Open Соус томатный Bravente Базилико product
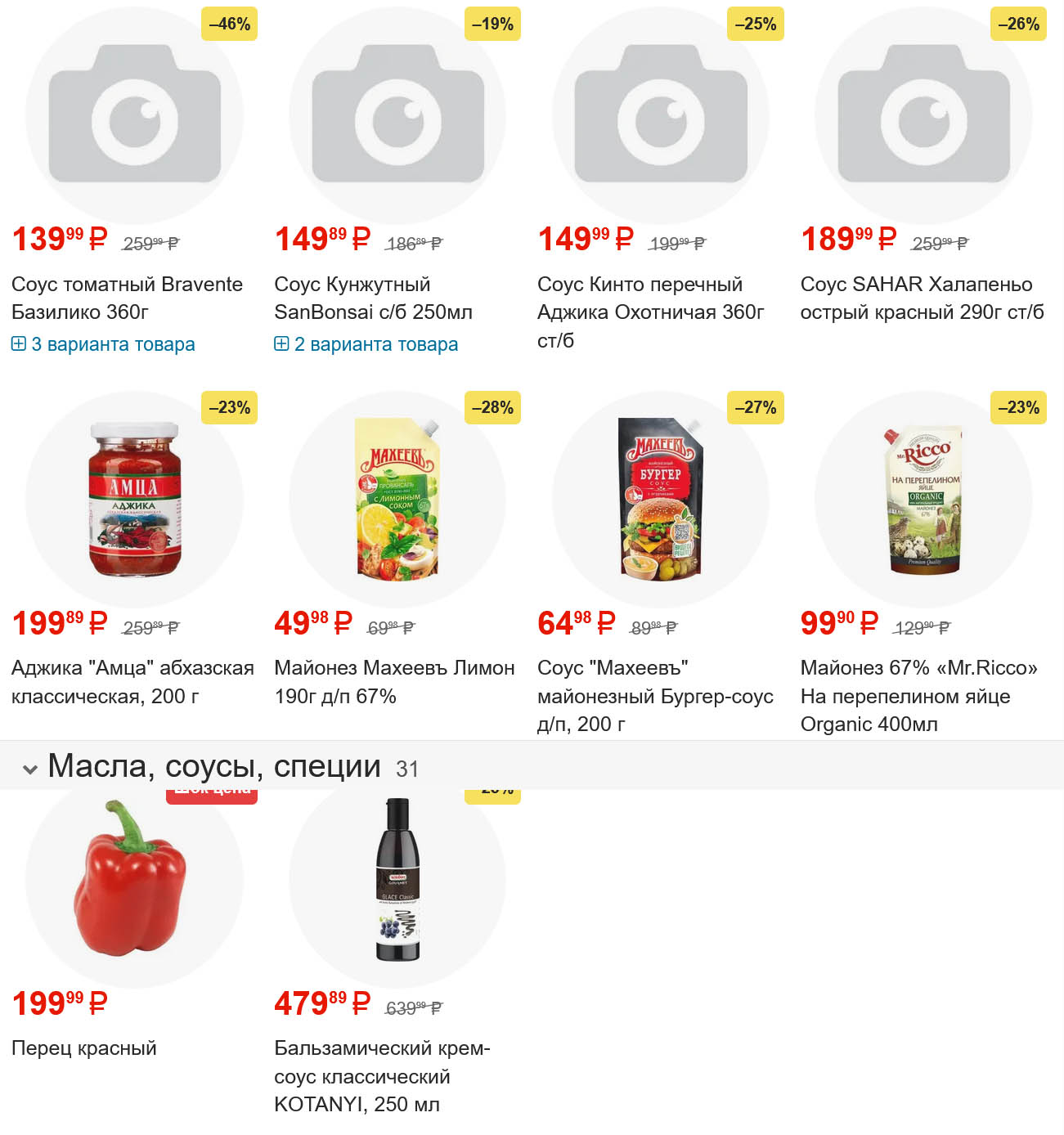 pyautogui.click(x=127, y=298)
